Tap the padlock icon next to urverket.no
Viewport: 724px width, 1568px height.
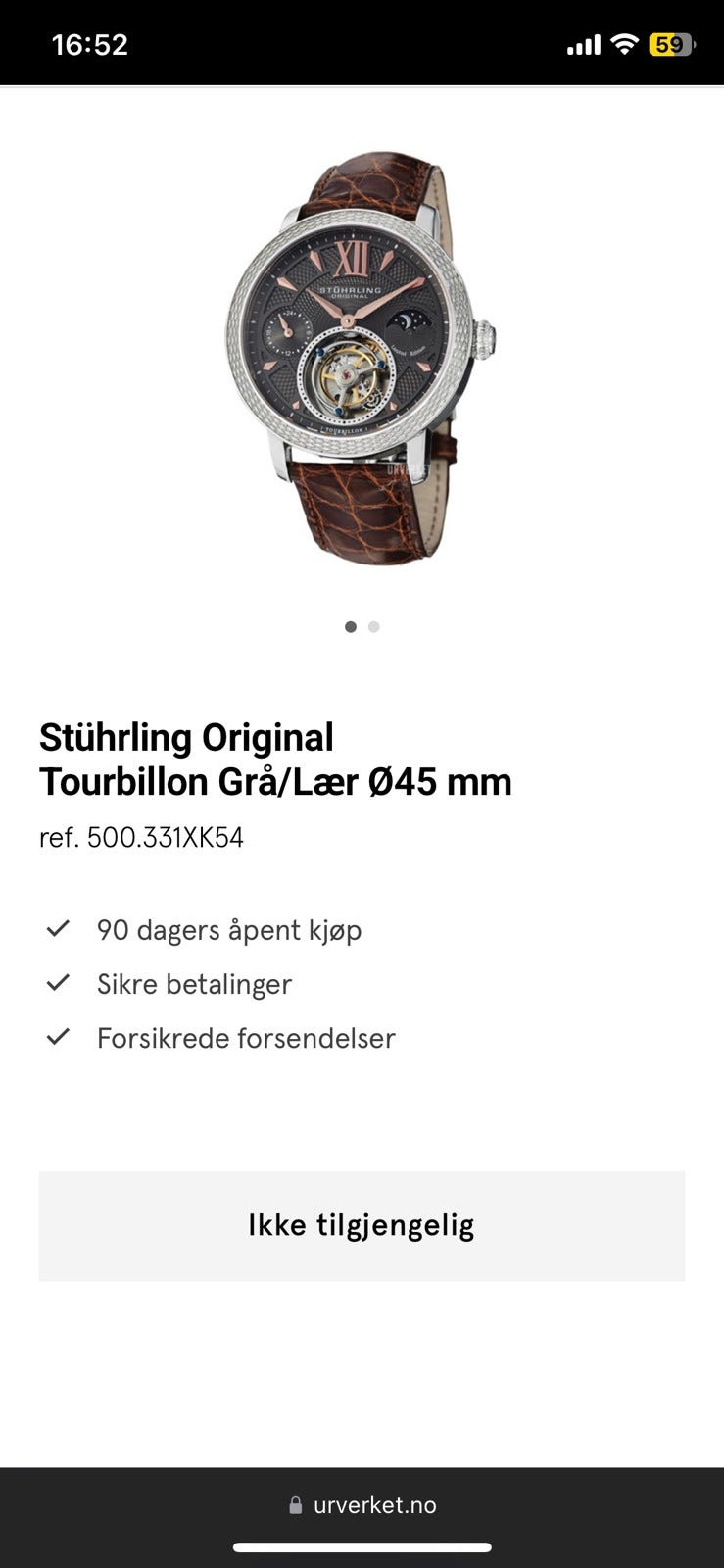294,1505
